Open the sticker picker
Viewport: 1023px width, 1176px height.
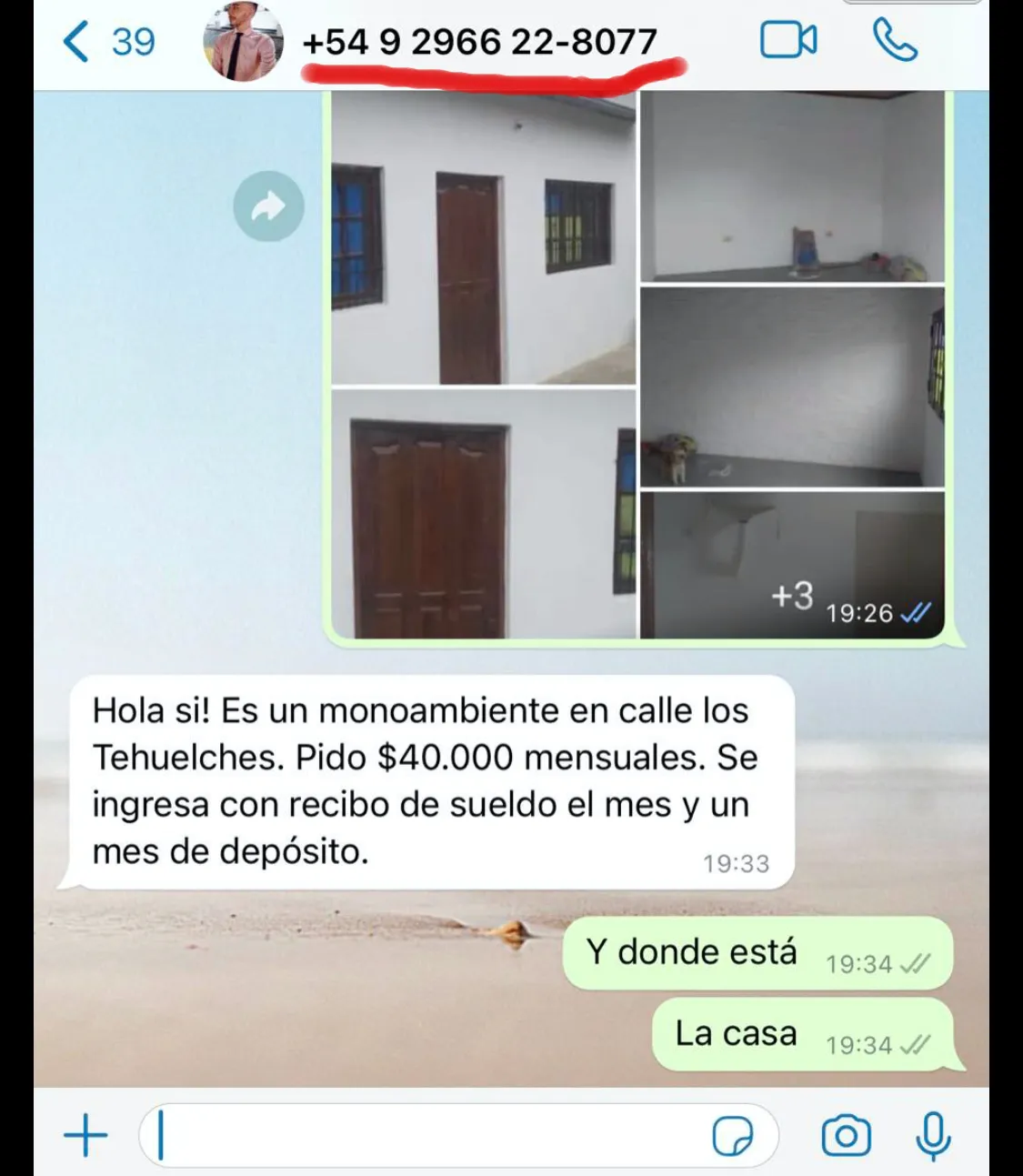point(733,1135)
